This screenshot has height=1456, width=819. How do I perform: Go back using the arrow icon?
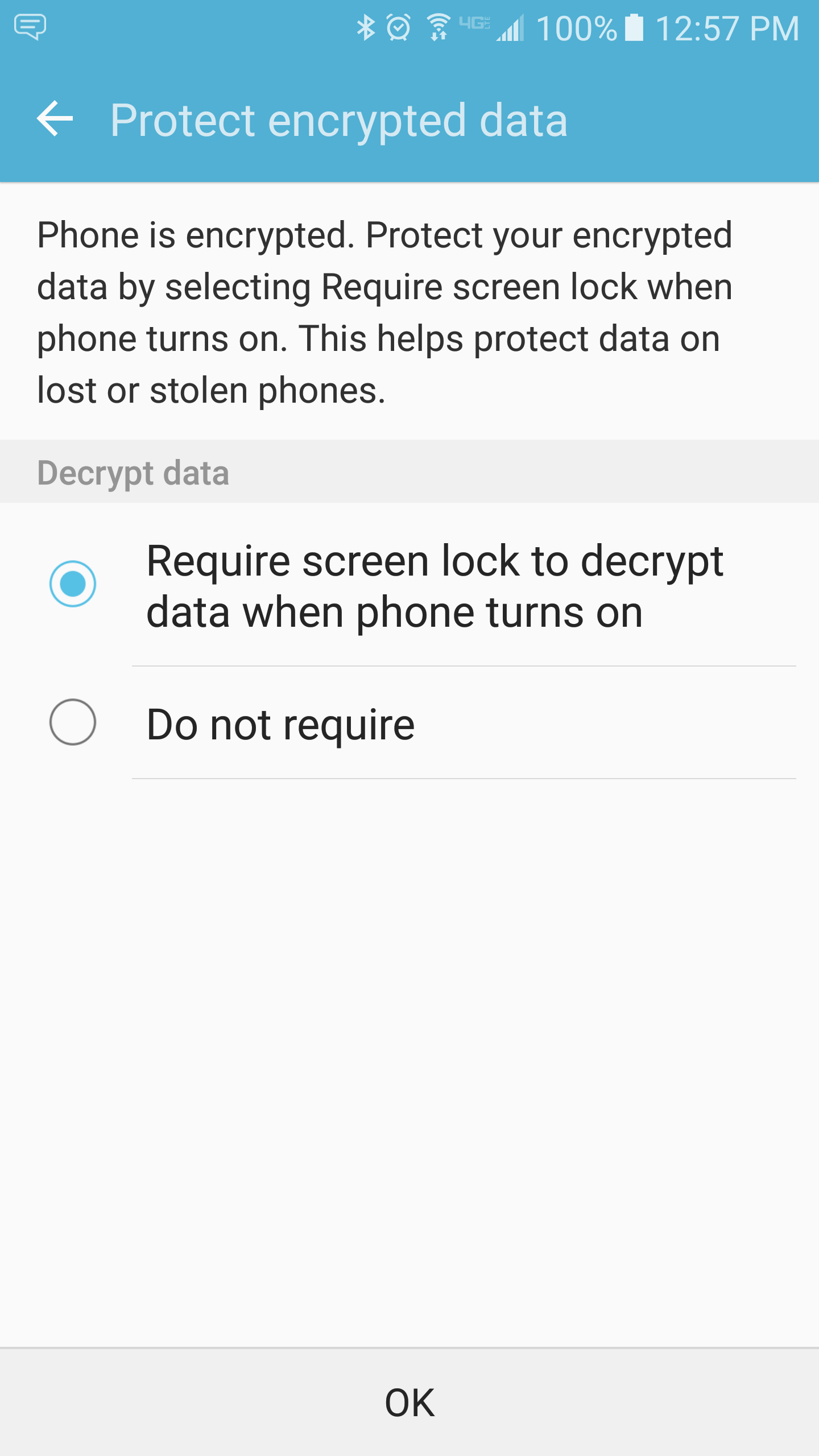coord(55,119)
